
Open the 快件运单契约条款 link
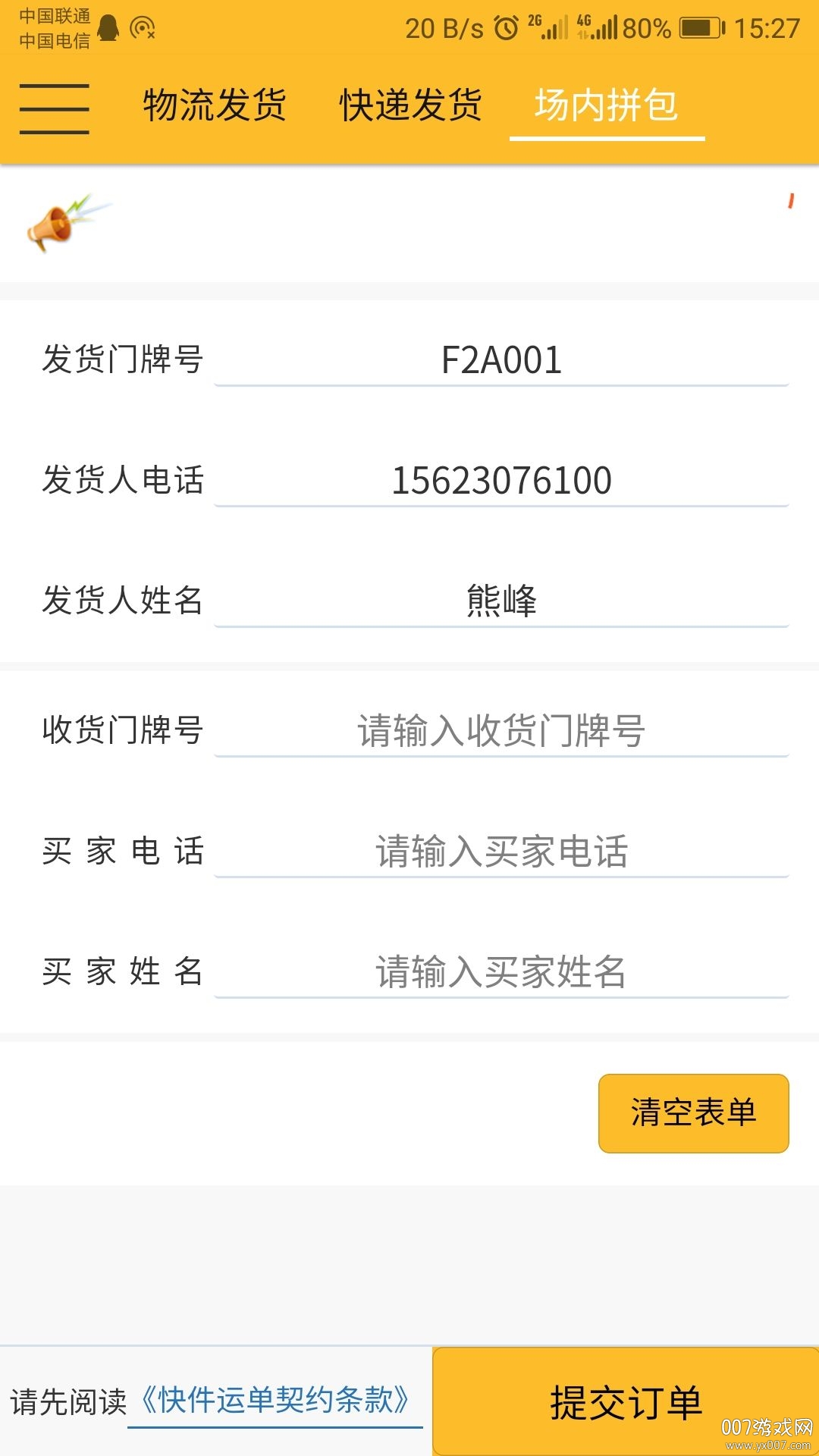coord(275,1401)
